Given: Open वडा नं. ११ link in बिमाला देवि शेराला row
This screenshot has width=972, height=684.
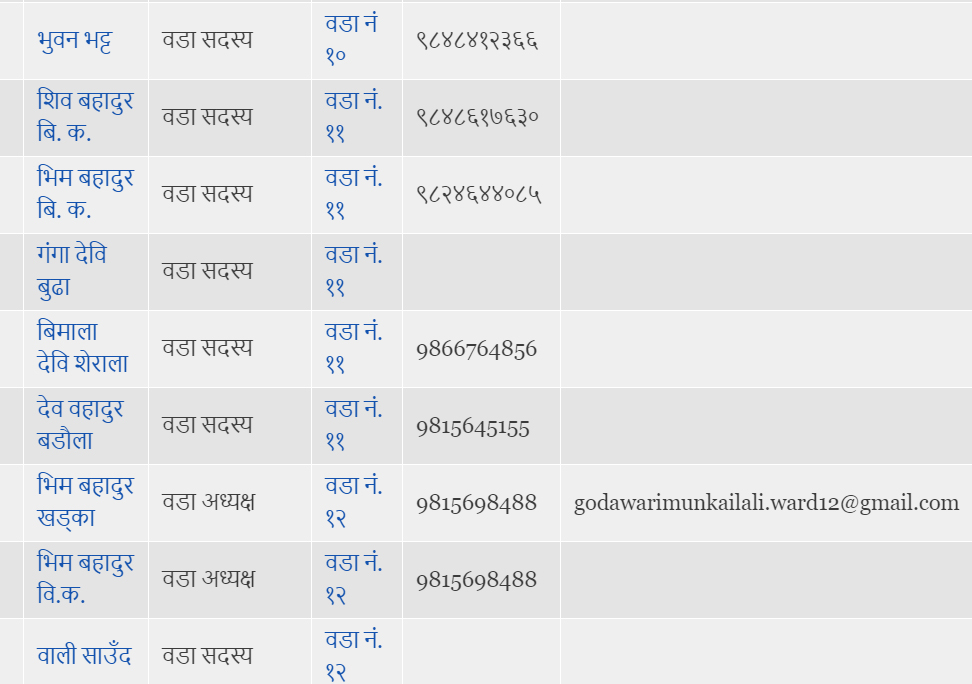Looking at the screenshot, I should point(353,348).
